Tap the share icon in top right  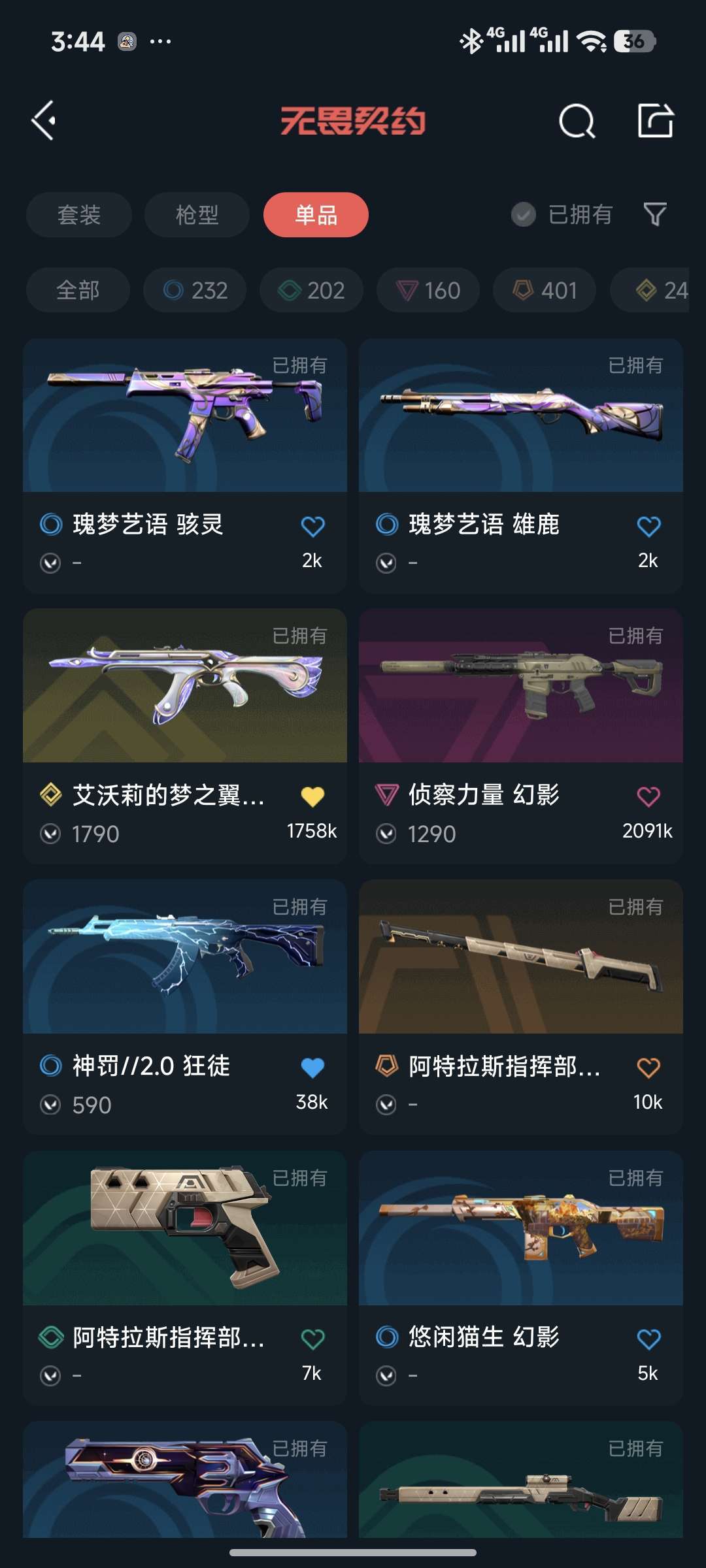pyautogui.click(x=656, y=122)
